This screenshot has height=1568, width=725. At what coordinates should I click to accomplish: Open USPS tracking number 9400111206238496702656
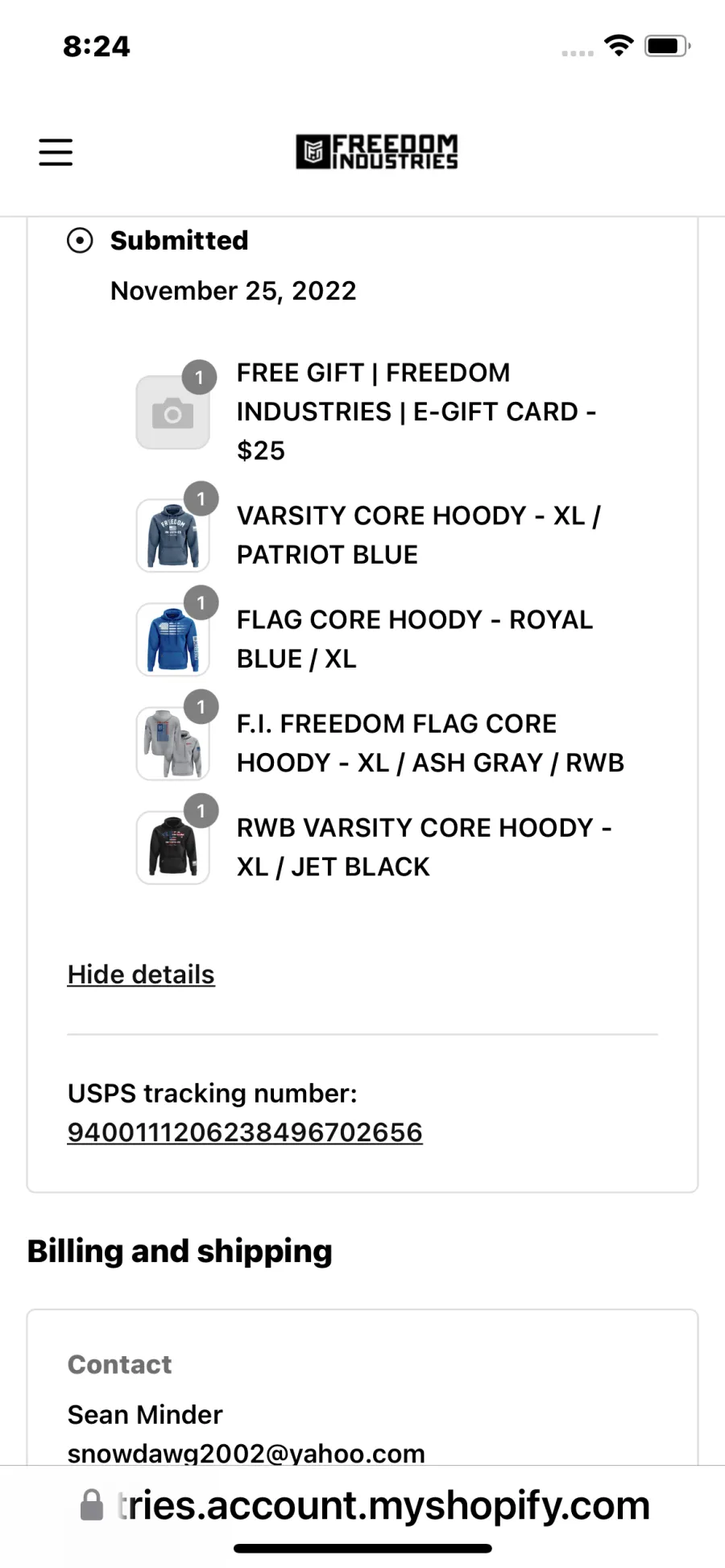(x=245, y=1132)
